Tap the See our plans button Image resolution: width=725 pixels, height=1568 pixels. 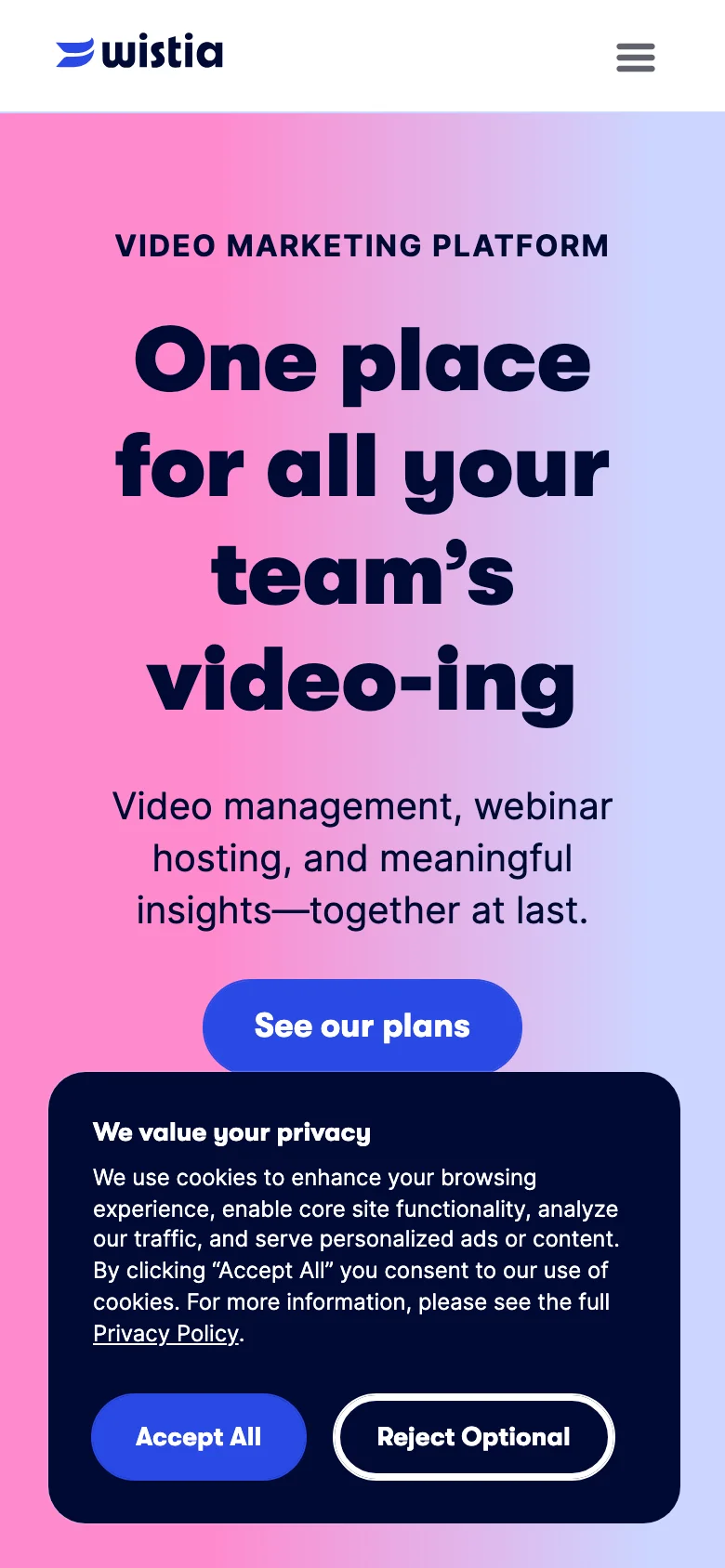click(x=362, y=1026)
